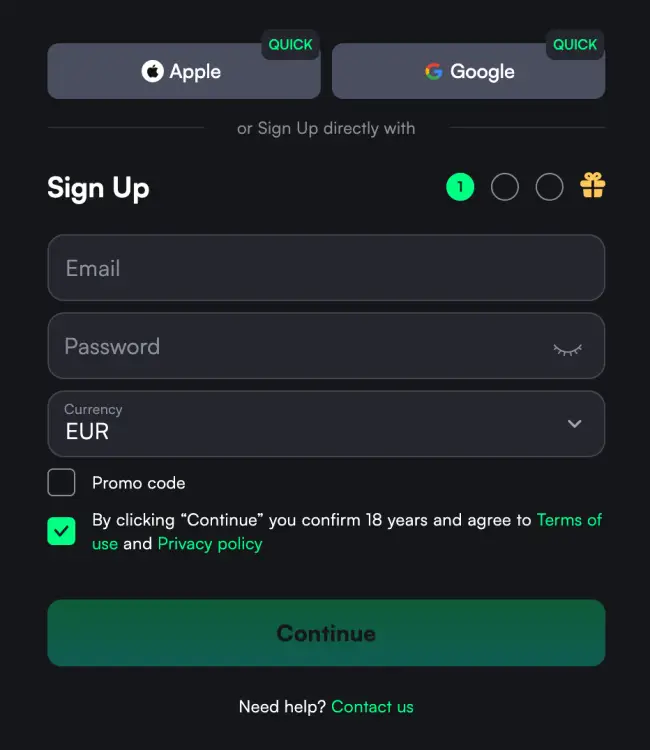This screenshot has height=750, width=650.
Task: Open the Terms of use link
Action: click(568, 520)
